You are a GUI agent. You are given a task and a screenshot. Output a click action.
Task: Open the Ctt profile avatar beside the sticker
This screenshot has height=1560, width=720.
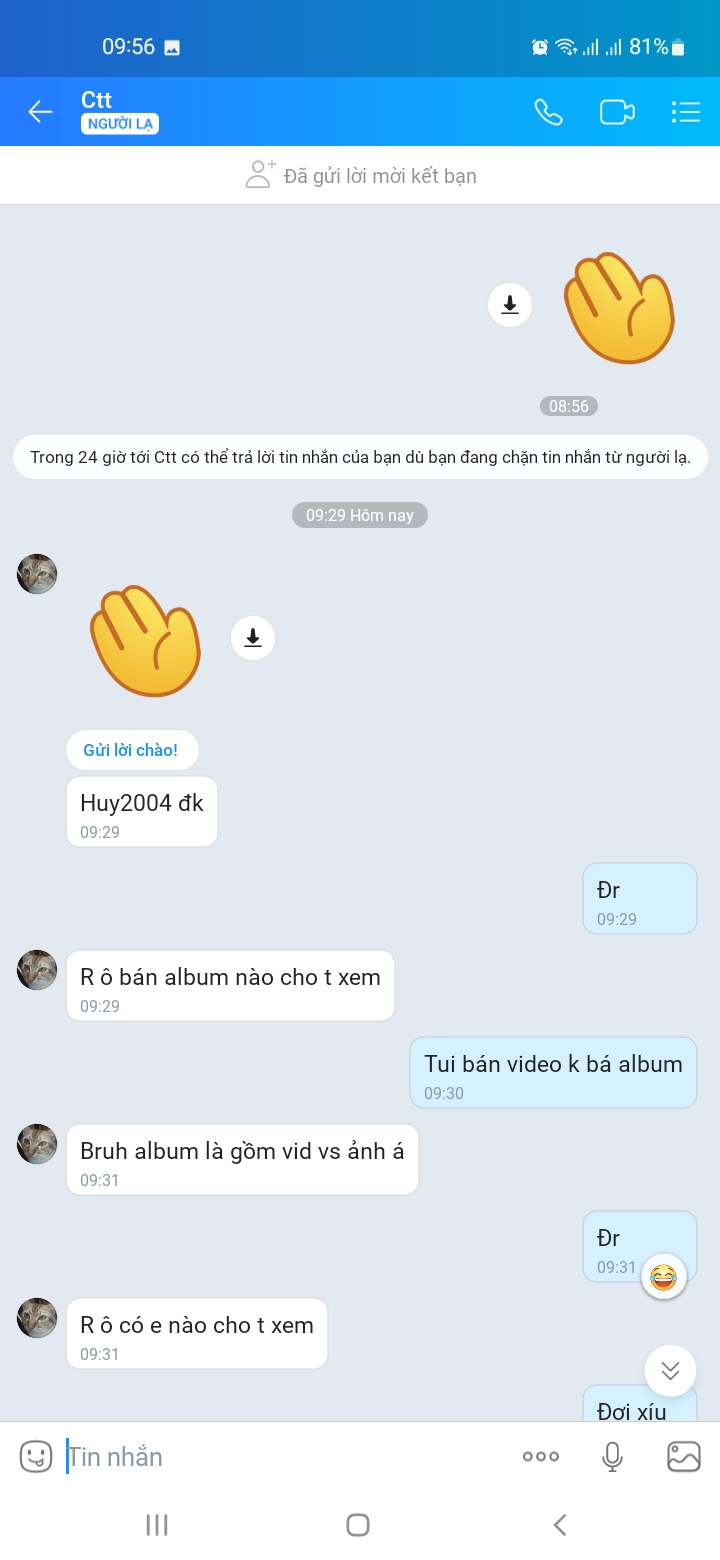click(37, 574)
